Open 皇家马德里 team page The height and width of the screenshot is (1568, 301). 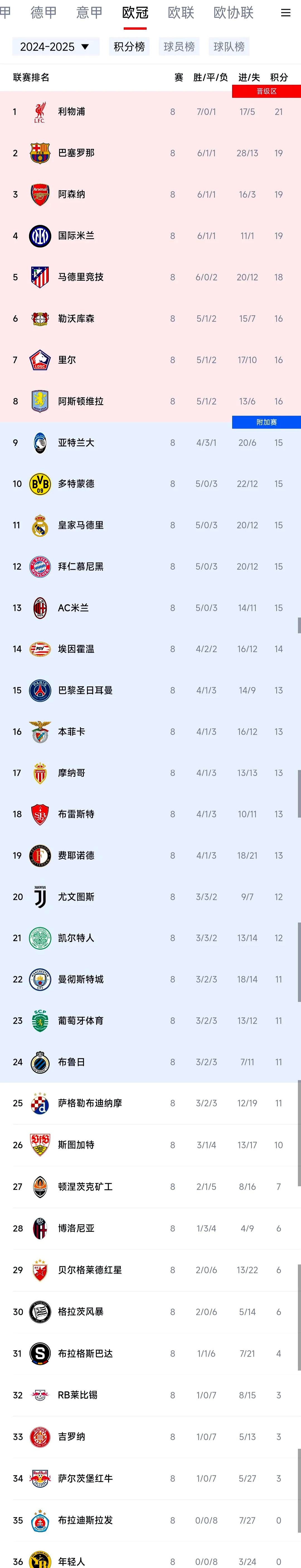coord(80,525)
